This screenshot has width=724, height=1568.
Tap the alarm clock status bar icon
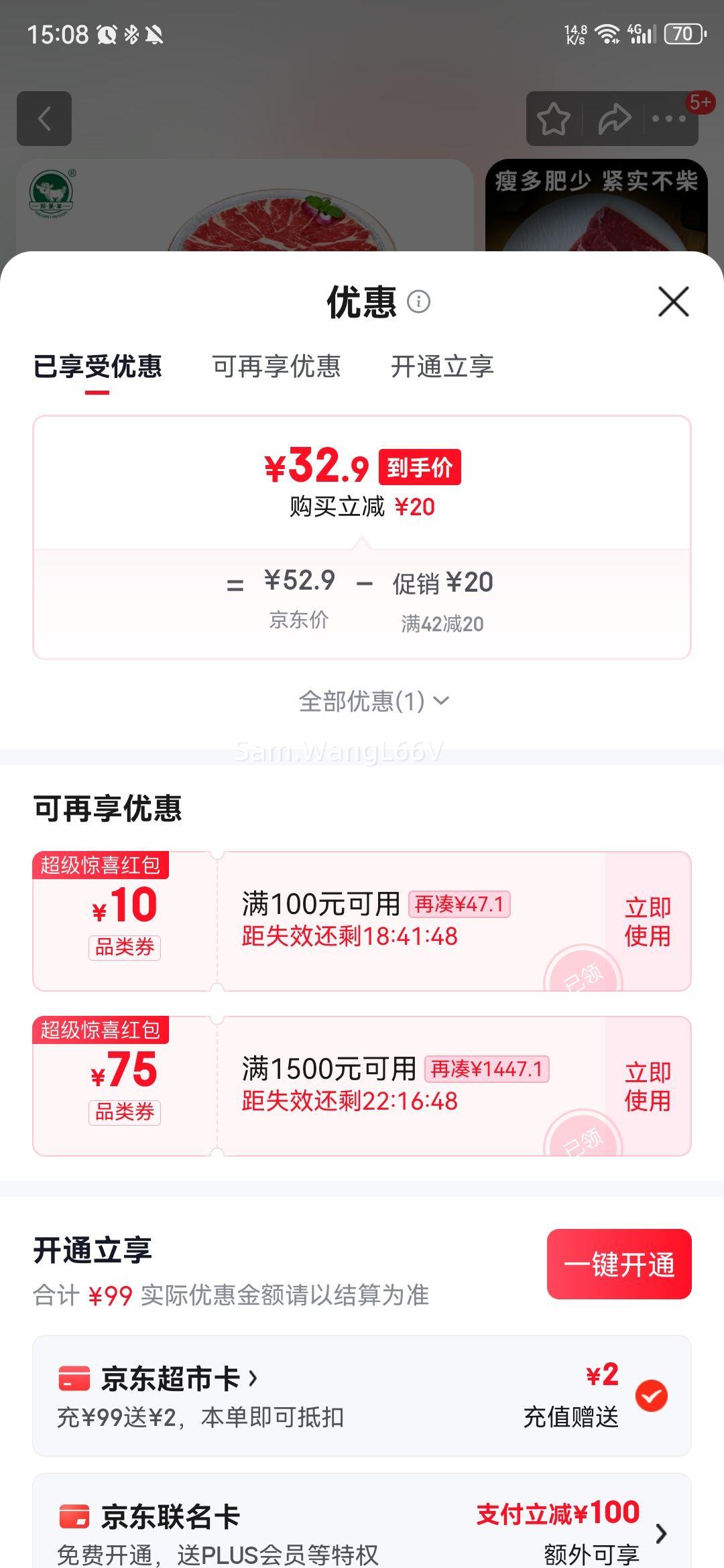[x=106, y=35]
